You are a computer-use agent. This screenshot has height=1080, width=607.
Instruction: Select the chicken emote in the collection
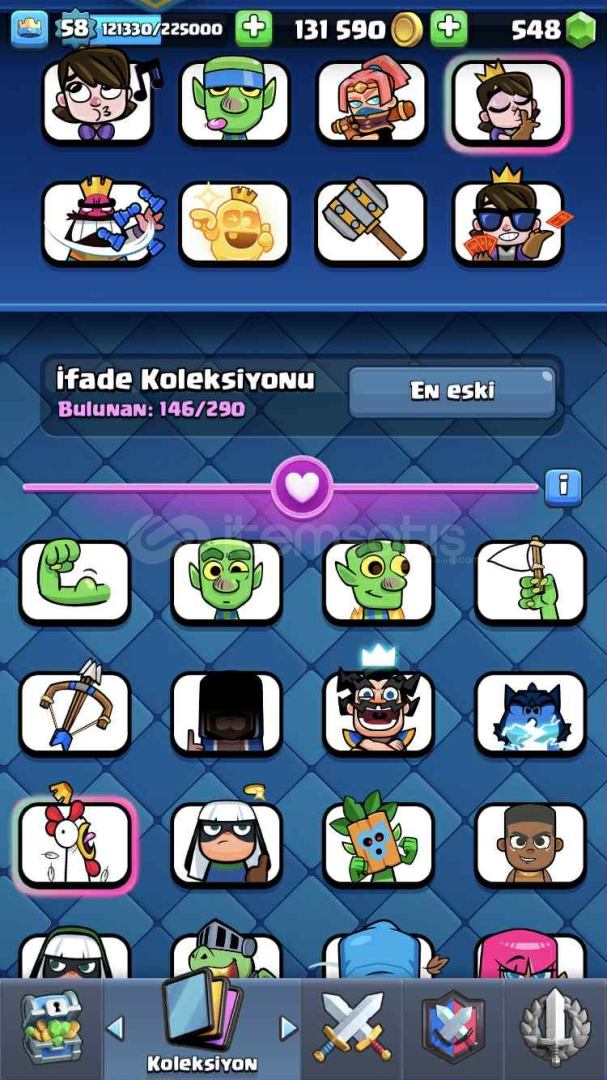click(75, 843)
